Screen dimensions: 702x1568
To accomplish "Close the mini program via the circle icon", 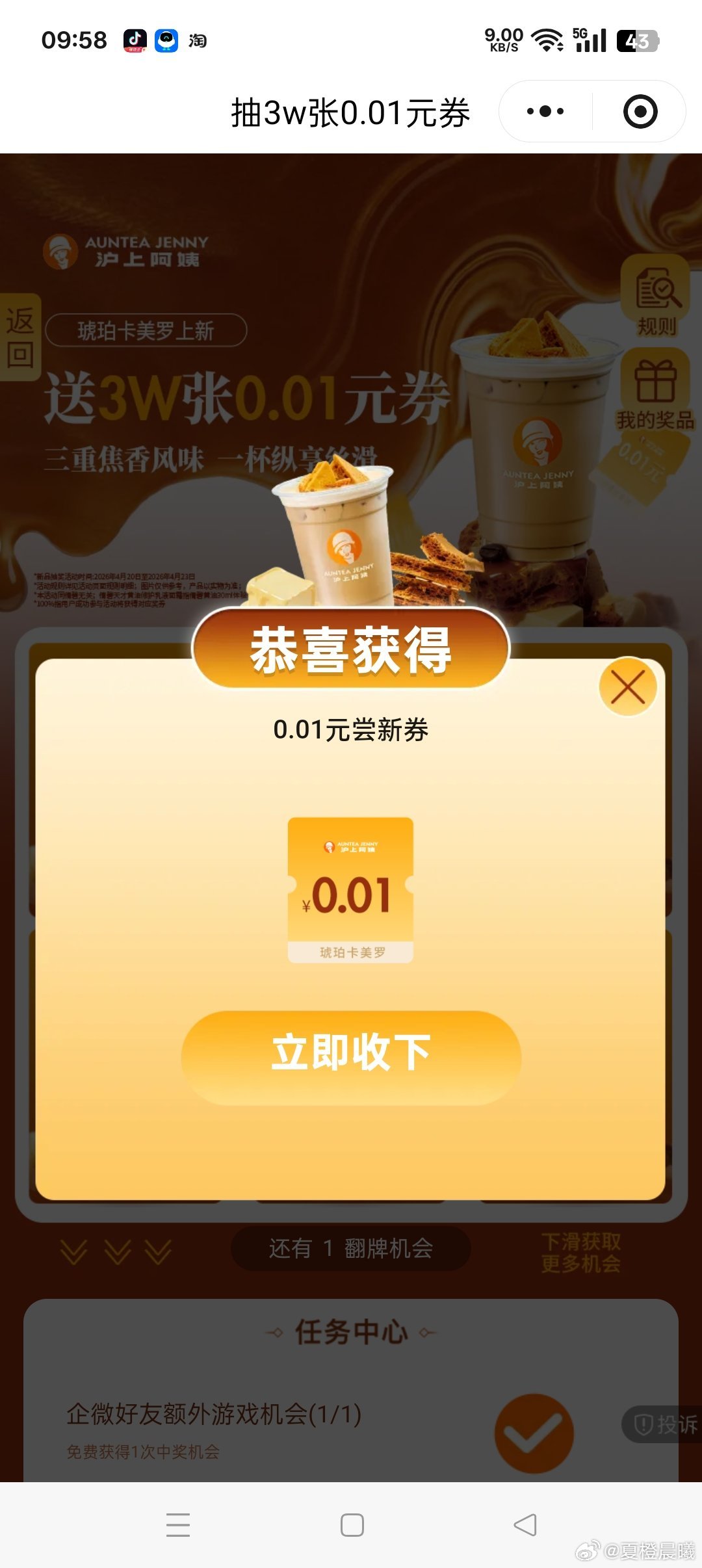I will 640,111.
